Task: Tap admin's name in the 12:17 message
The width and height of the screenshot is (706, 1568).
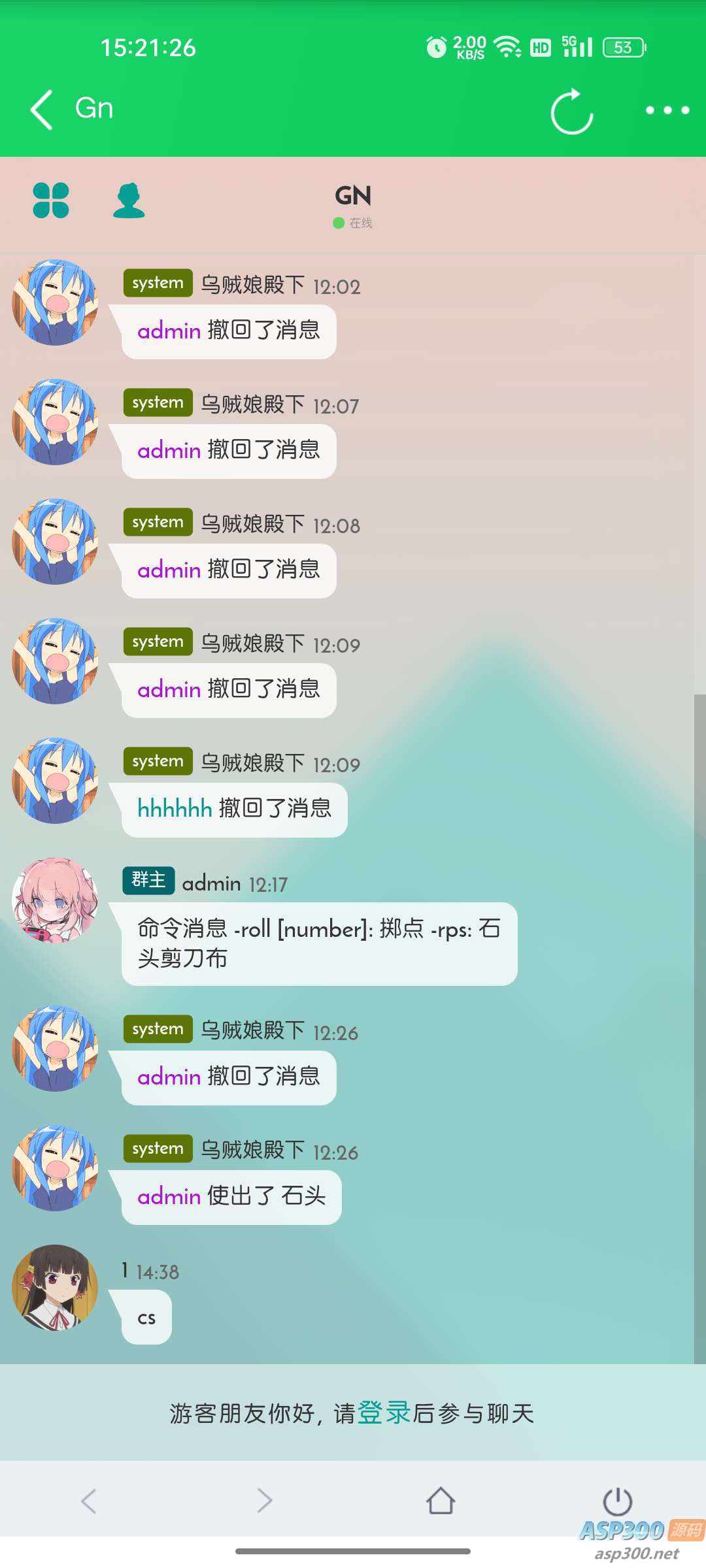Action: coord(211,884)
